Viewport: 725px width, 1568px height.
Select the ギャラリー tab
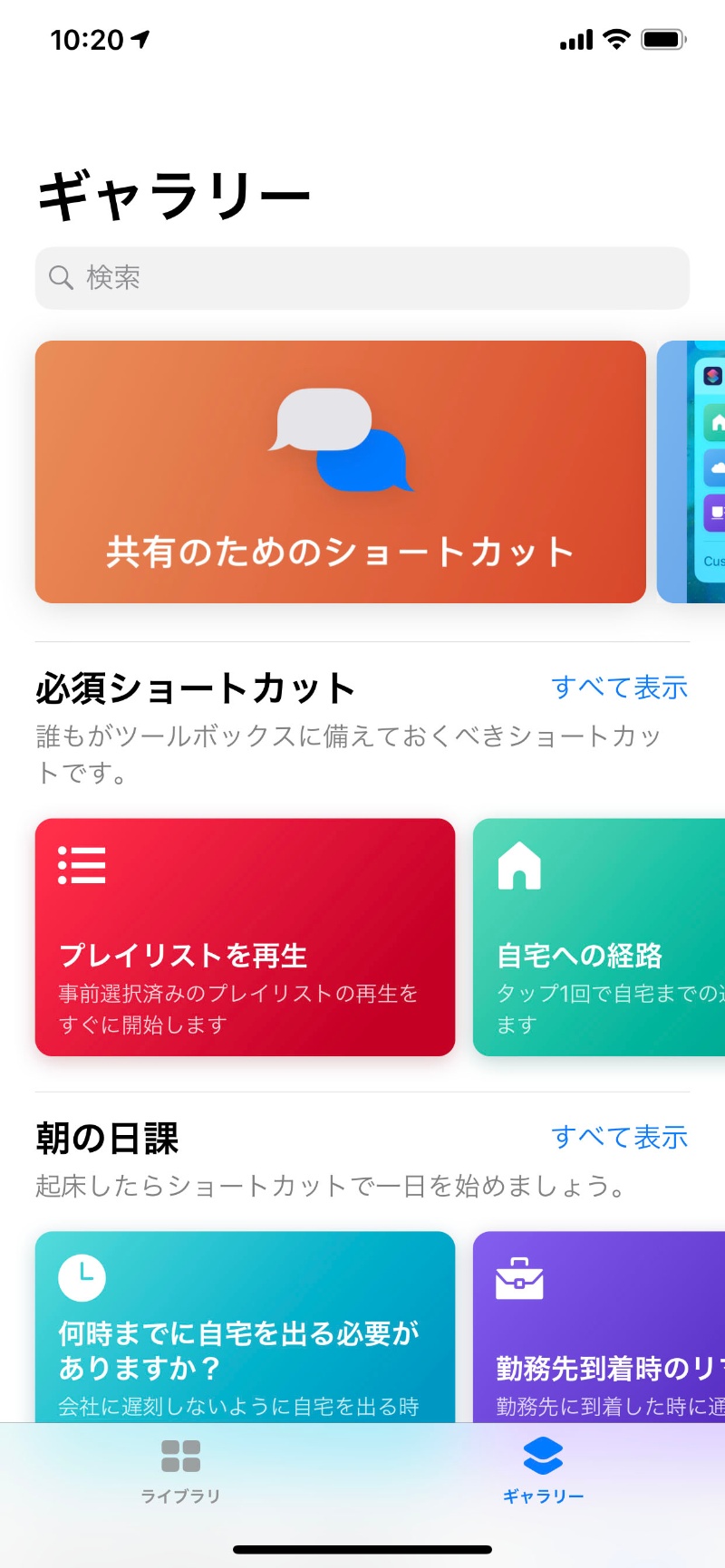click(x=543, y=1469)
